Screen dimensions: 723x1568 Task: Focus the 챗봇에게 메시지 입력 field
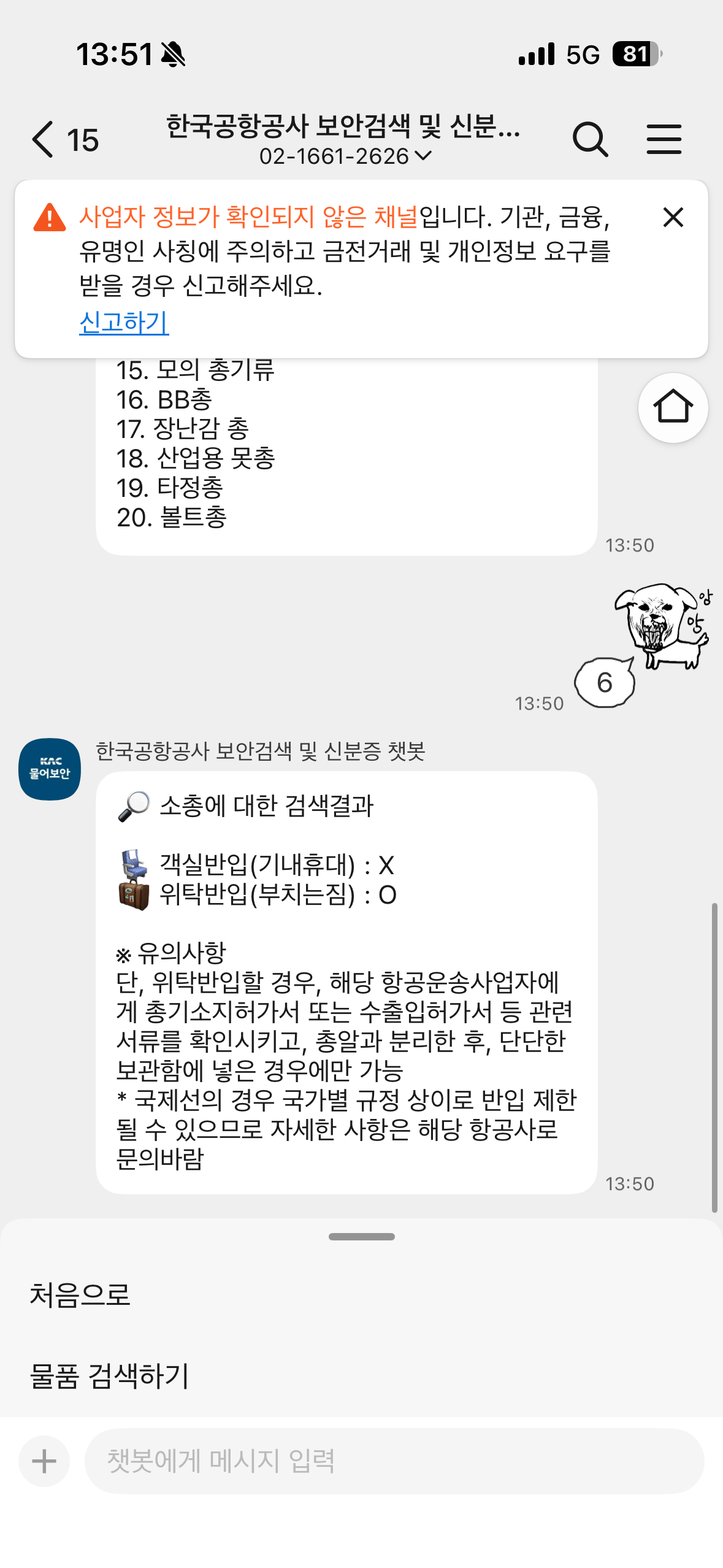coord(394,1461)
